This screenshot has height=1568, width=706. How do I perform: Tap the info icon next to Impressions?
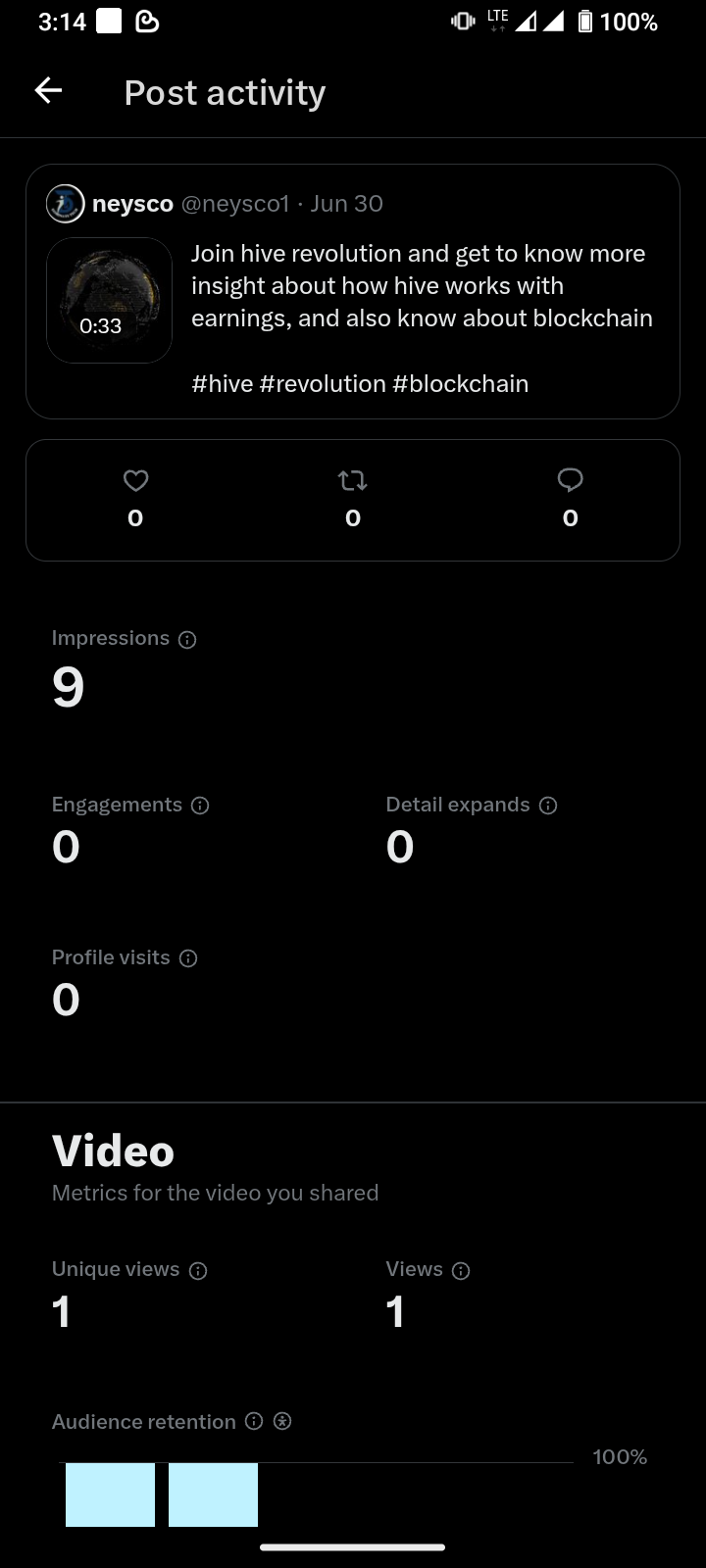point(187,639)
